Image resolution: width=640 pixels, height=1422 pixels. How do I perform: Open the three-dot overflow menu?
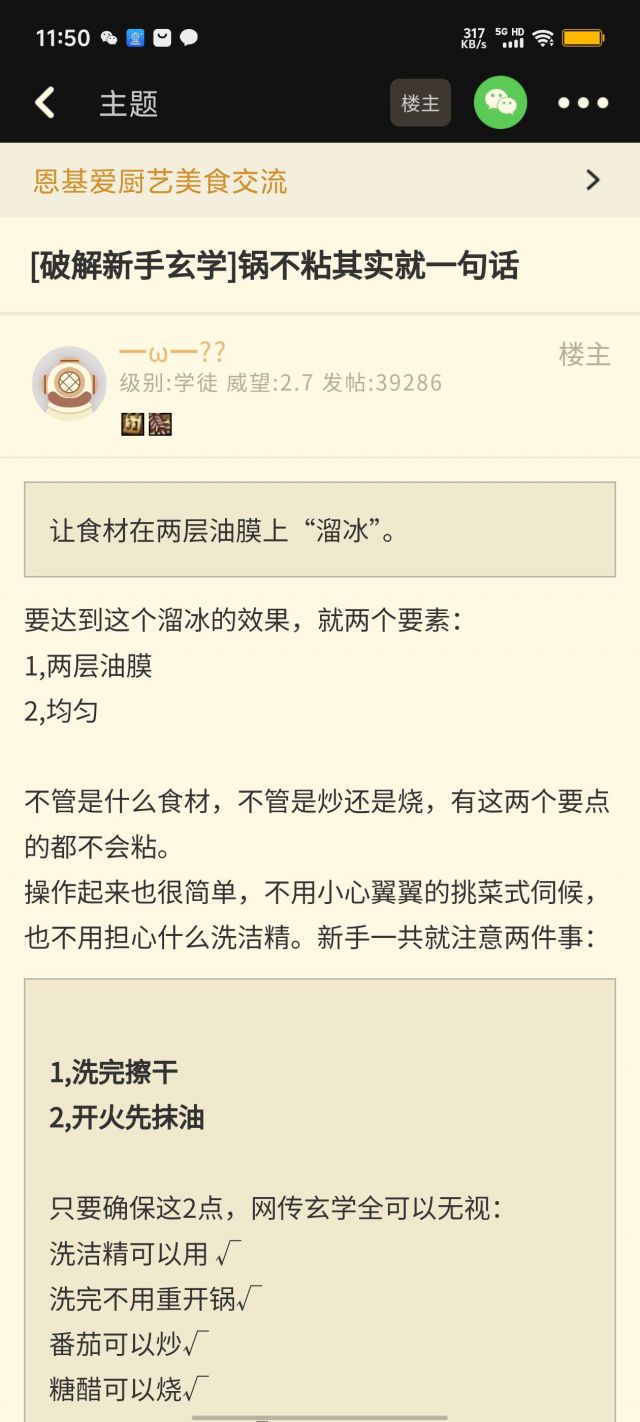(x=583, y=103)
